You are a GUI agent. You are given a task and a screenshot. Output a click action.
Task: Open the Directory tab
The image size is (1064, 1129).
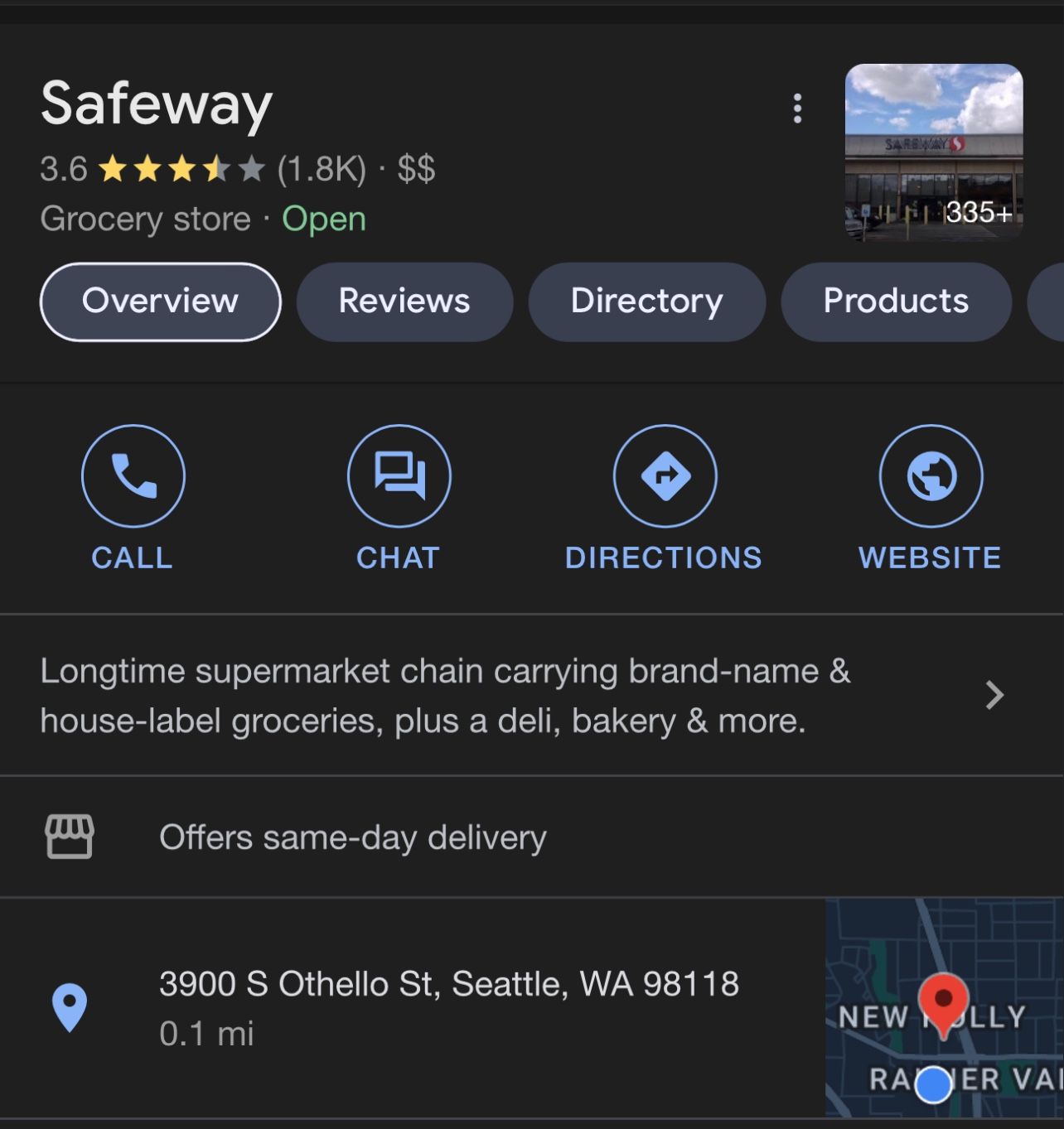pyautogui.click(x=646, y=302)
